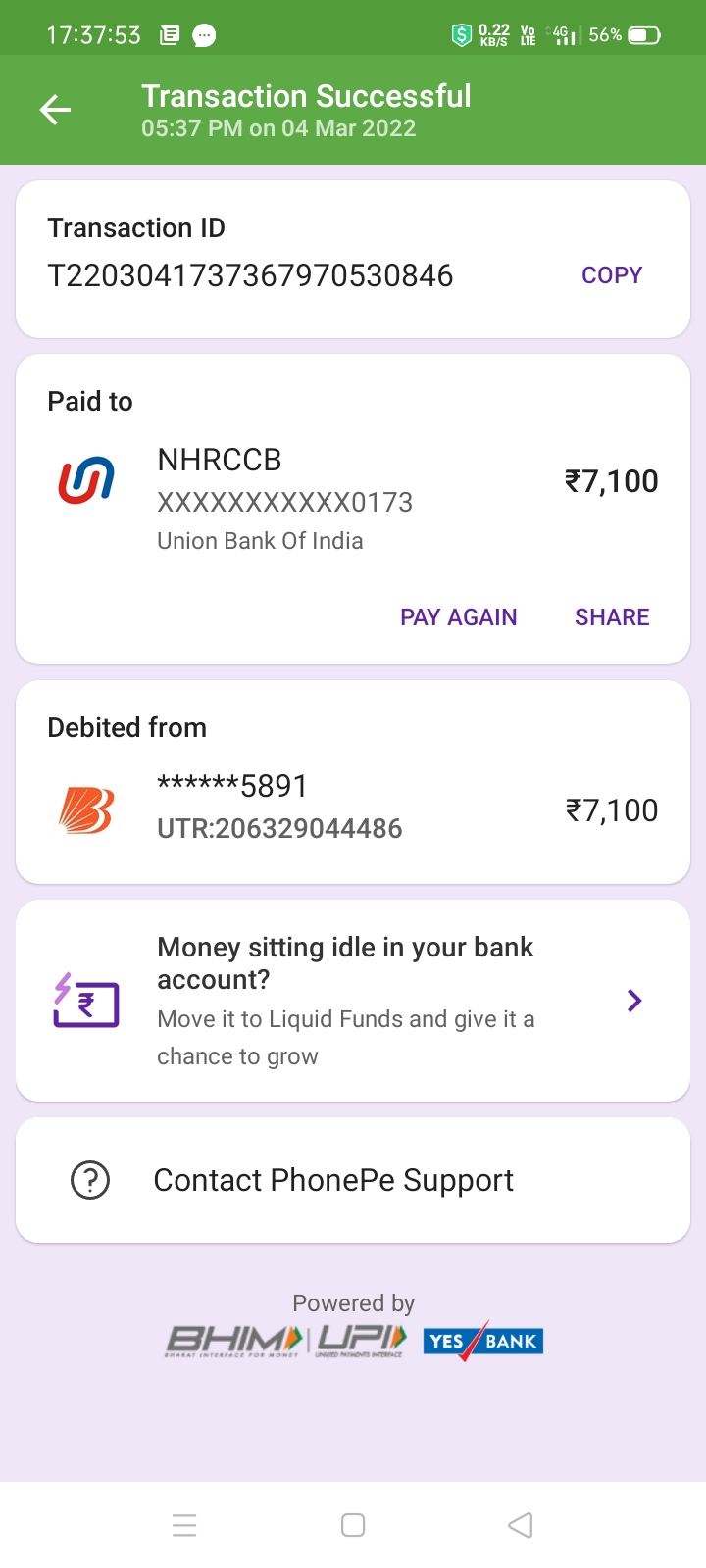Go to the home screen from the navigation bar

pyautogui.click(x=353, y=1525)
